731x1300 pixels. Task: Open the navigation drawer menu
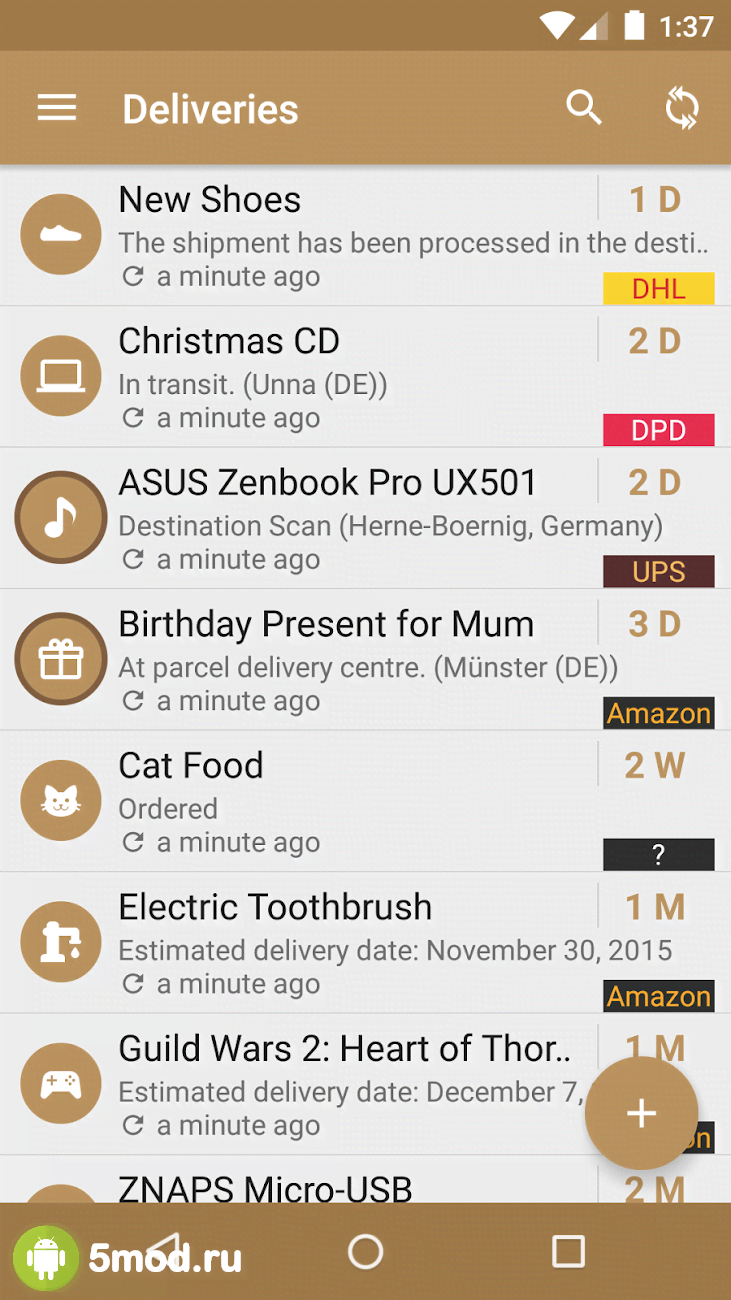[x=57, y=108]
